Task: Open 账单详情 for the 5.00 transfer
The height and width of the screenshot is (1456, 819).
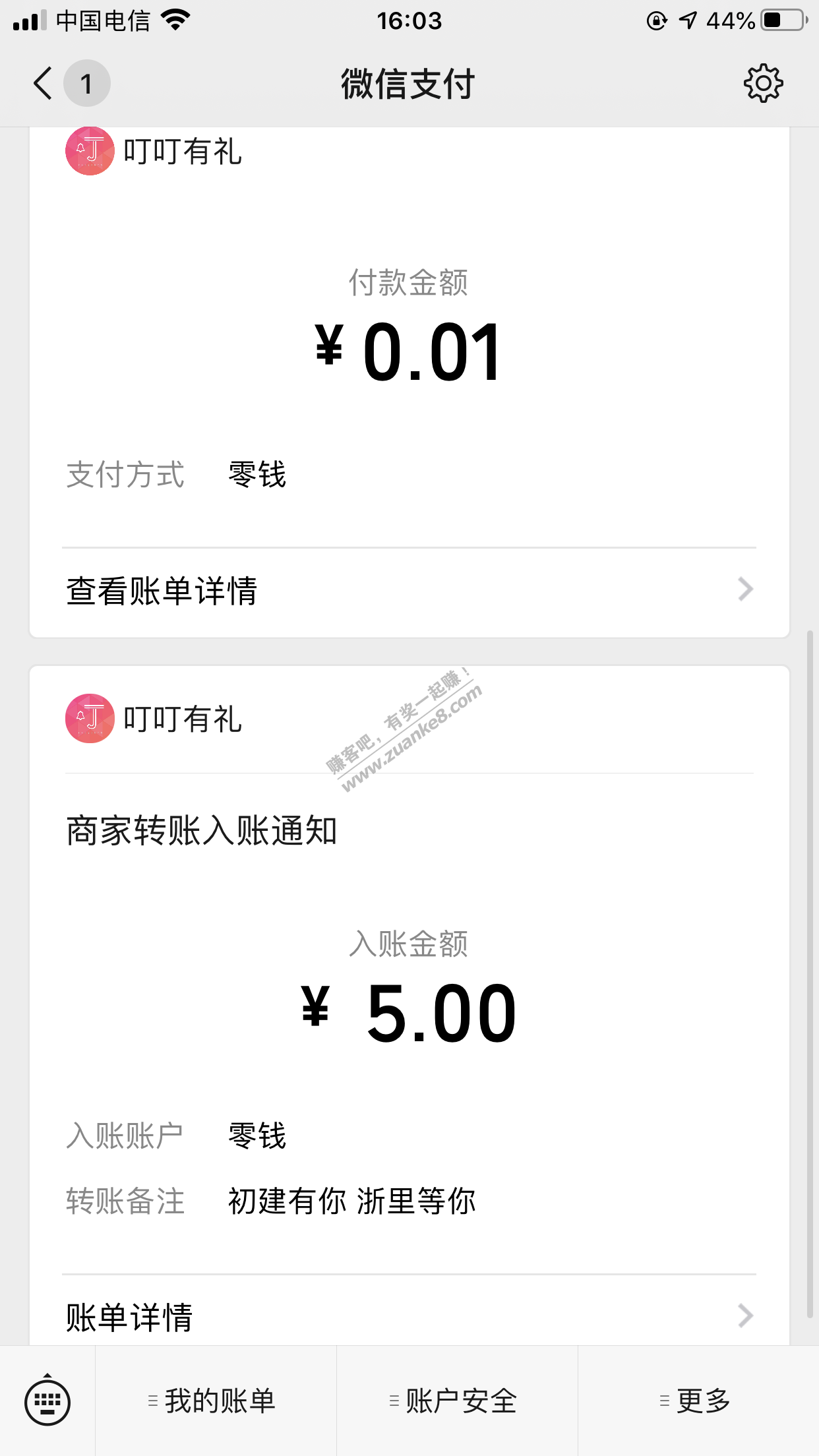Action: [409, 1316]
